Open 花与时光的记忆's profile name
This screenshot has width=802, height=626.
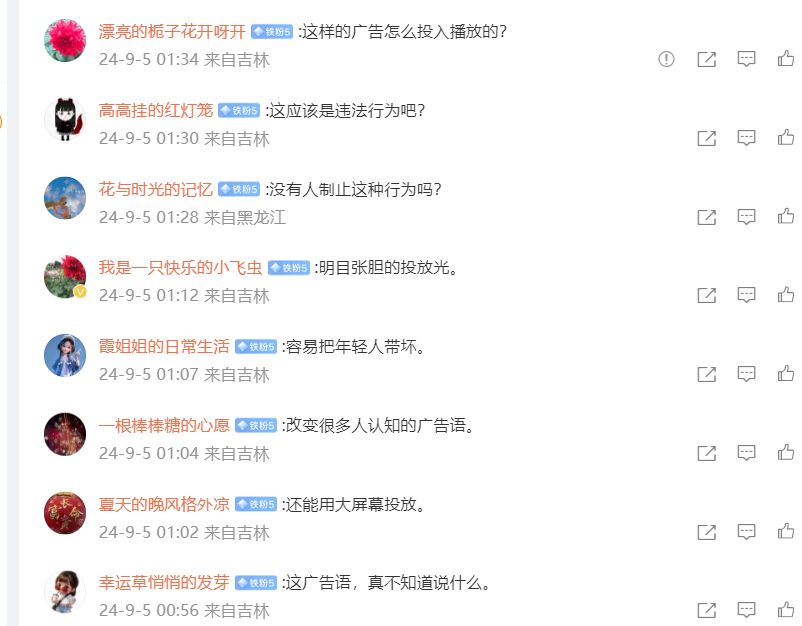coord(155,189)
